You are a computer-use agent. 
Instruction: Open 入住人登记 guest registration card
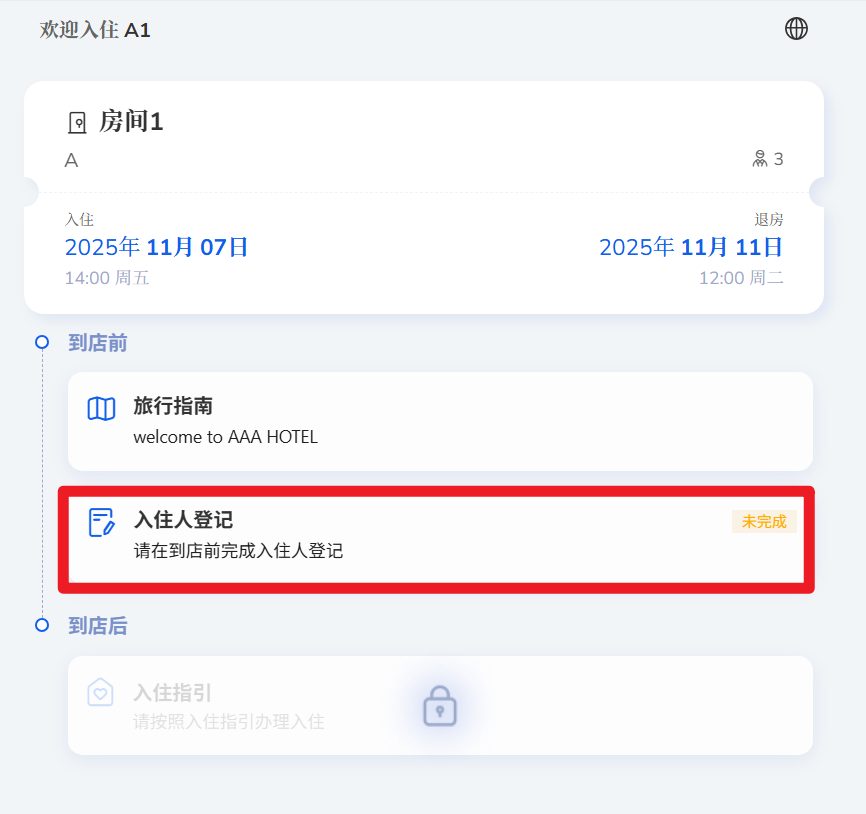(x=436, y=536)
